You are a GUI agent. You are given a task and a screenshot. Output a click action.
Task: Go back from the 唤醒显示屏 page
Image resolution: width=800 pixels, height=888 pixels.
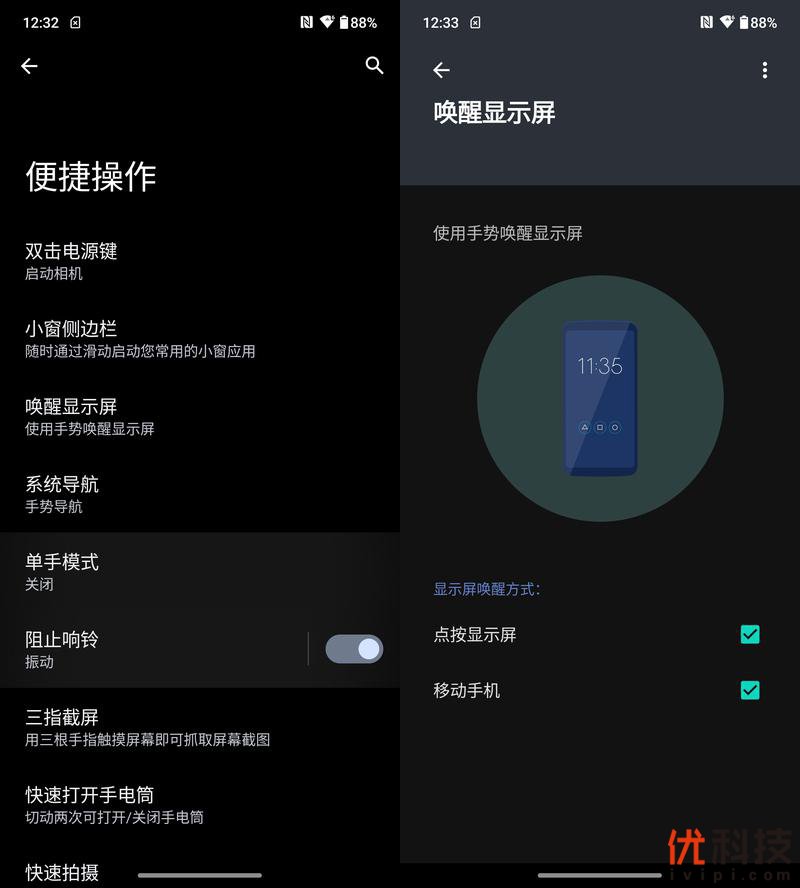[x=441, y=70]
